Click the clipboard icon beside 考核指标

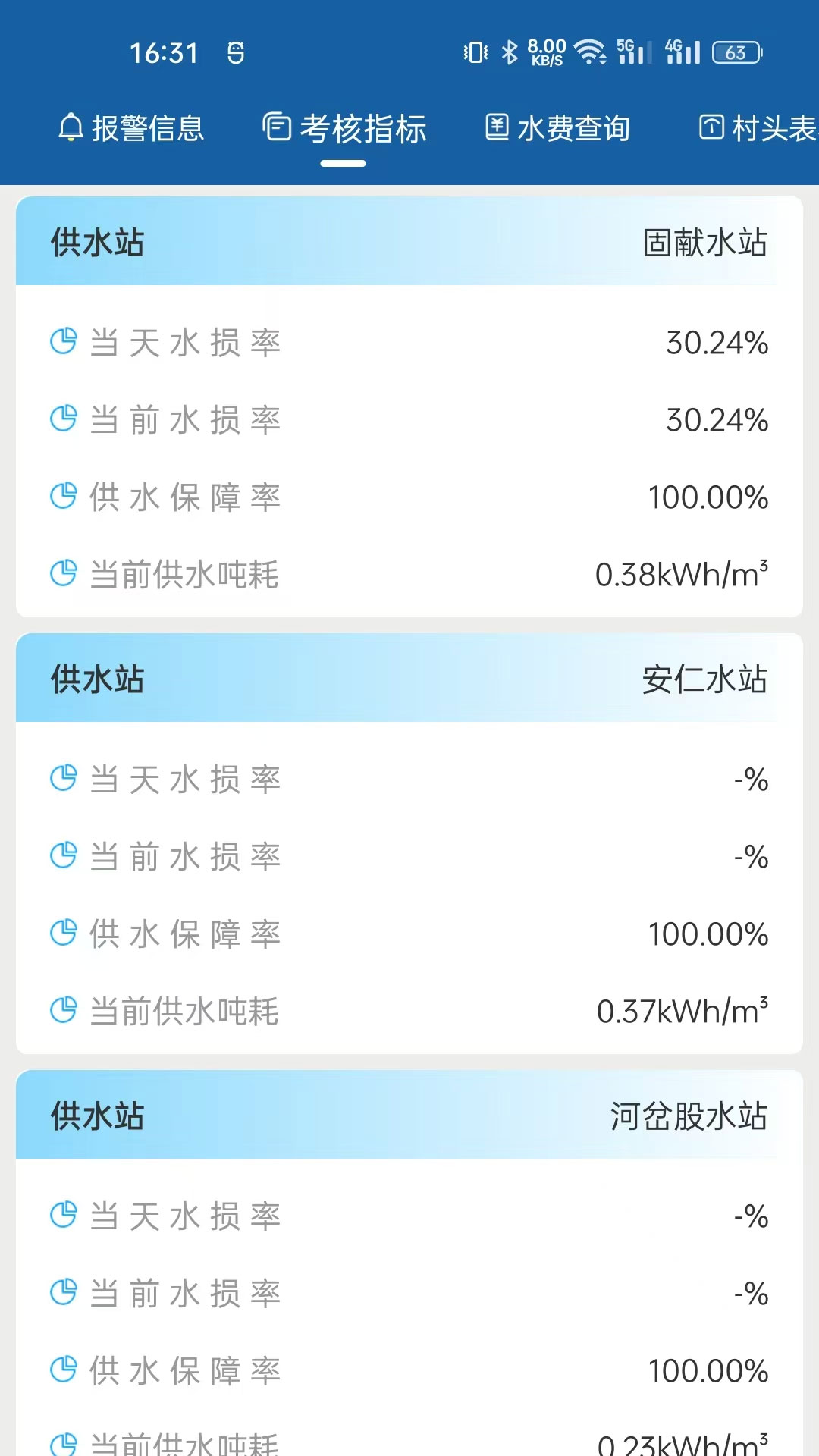coord(276,127)
